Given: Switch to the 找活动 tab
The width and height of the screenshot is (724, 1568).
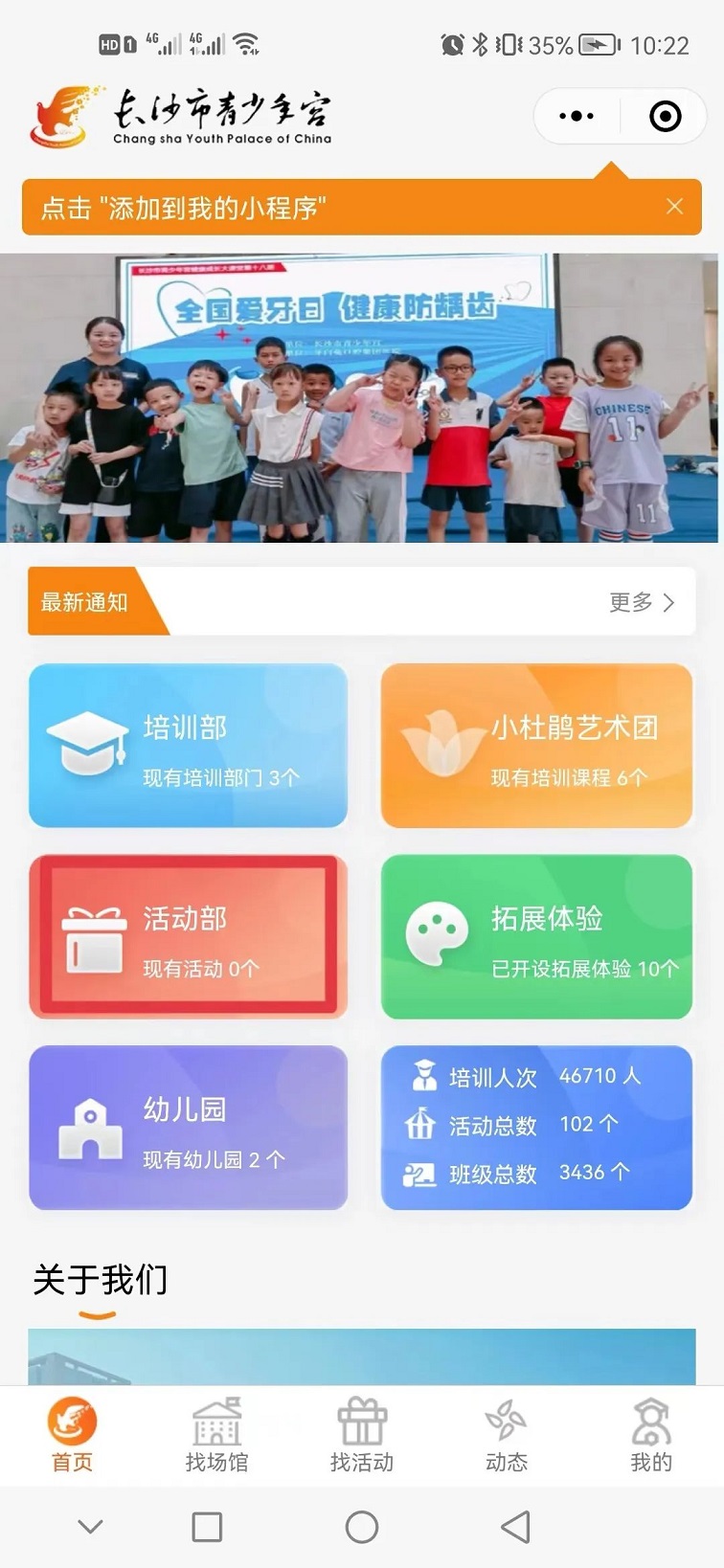Looking at the screenshot, I should pos(362,1434).
